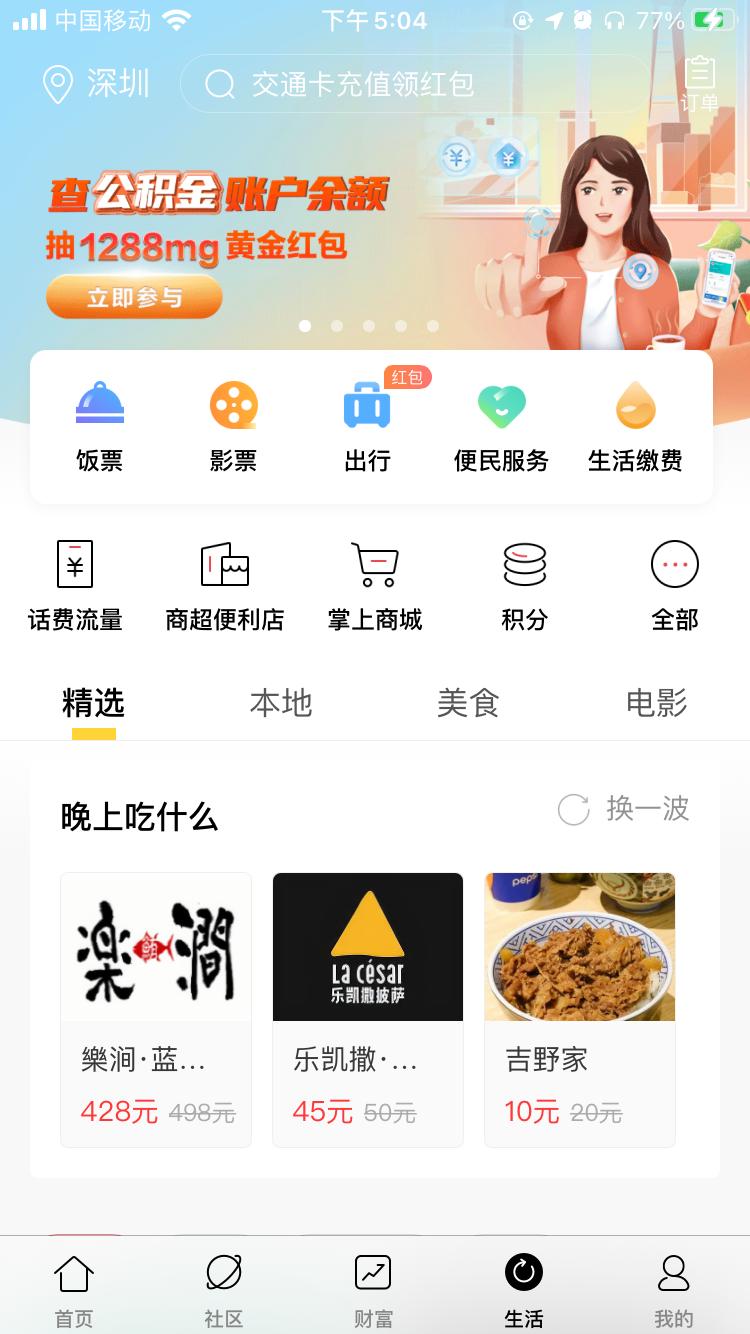The height and width of the screenshot is (1334, 750).
Task: Open the 积分 points icon
Action: 524,583
